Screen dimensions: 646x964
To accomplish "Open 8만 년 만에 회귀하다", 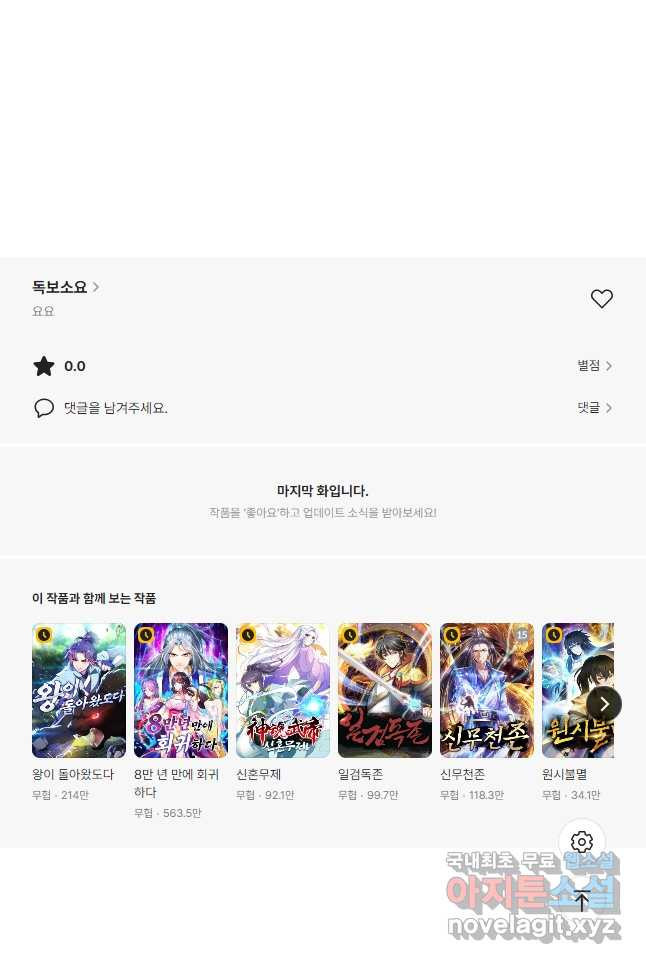I will click(x=181, y=691).
